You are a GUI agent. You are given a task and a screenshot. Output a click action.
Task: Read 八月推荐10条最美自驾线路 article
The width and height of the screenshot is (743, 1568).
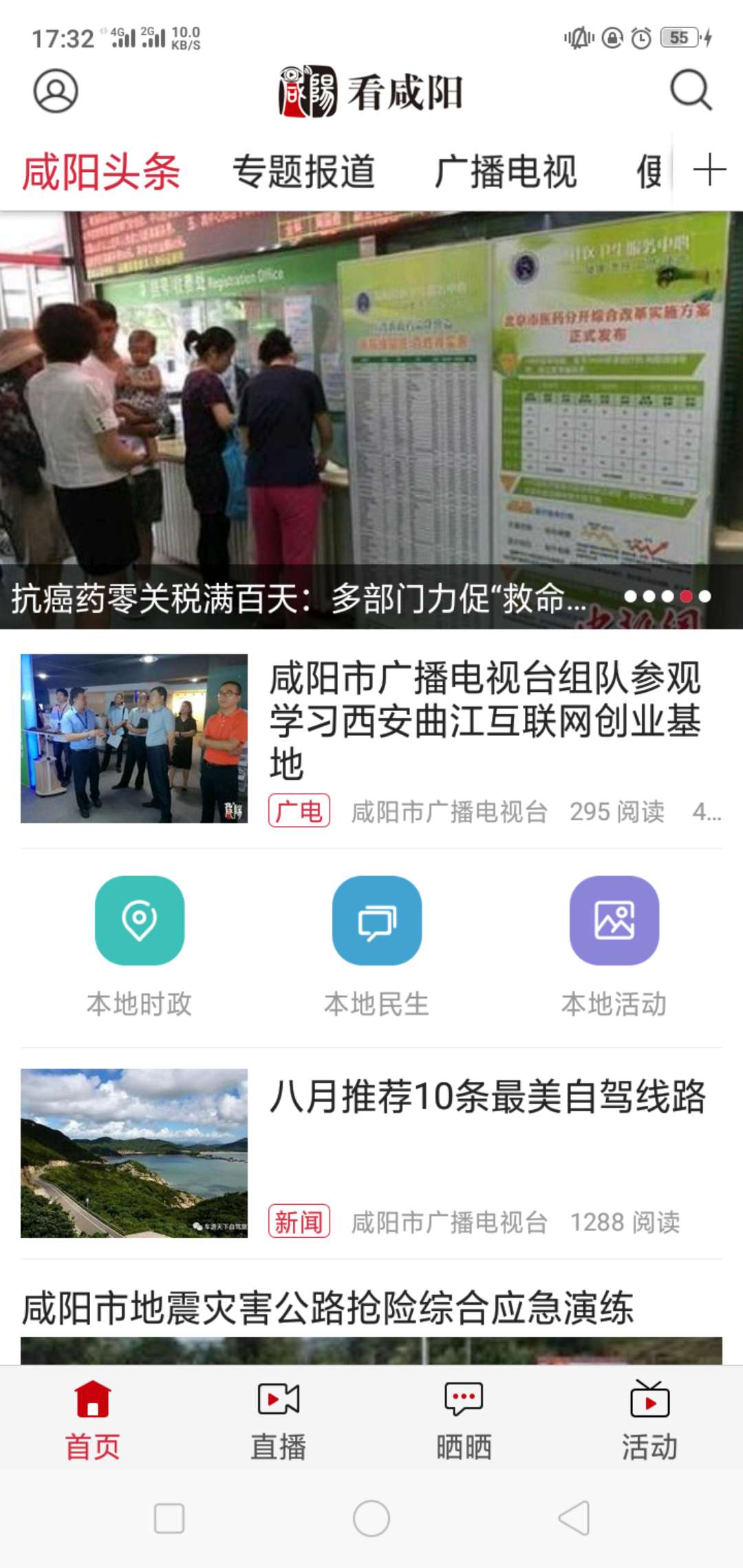coord(487,1096)
